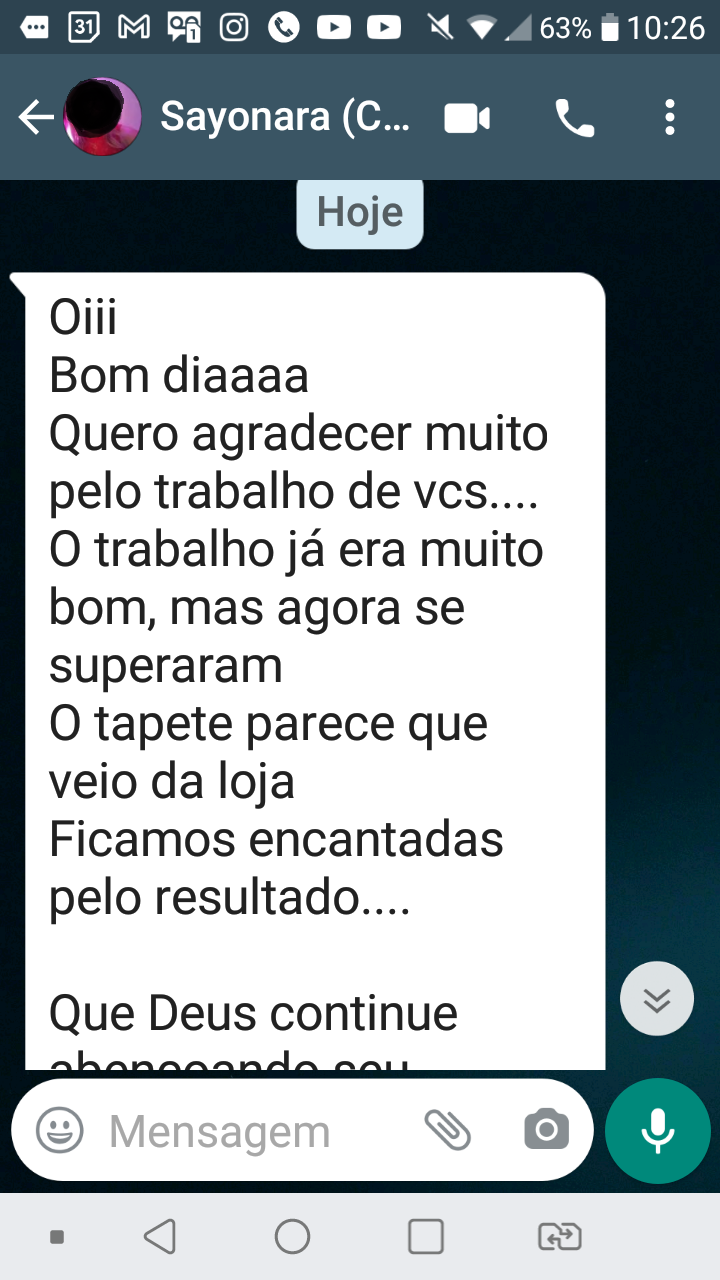Open the camera to send a photo
Screen dimensions: 720x1280
546,1131
